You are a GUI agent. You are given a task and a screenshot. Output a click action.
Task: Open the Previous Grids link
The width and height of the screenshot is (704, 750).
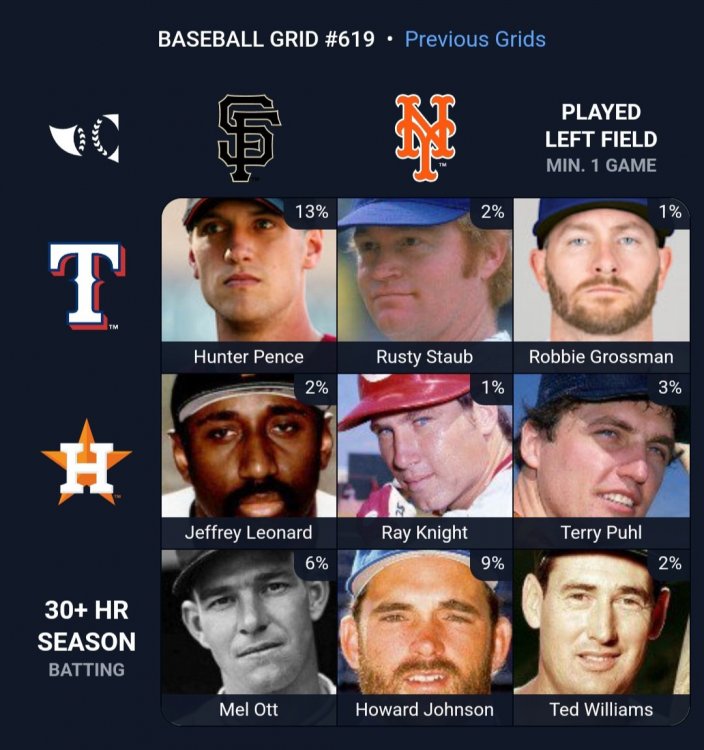click(475, 40)
